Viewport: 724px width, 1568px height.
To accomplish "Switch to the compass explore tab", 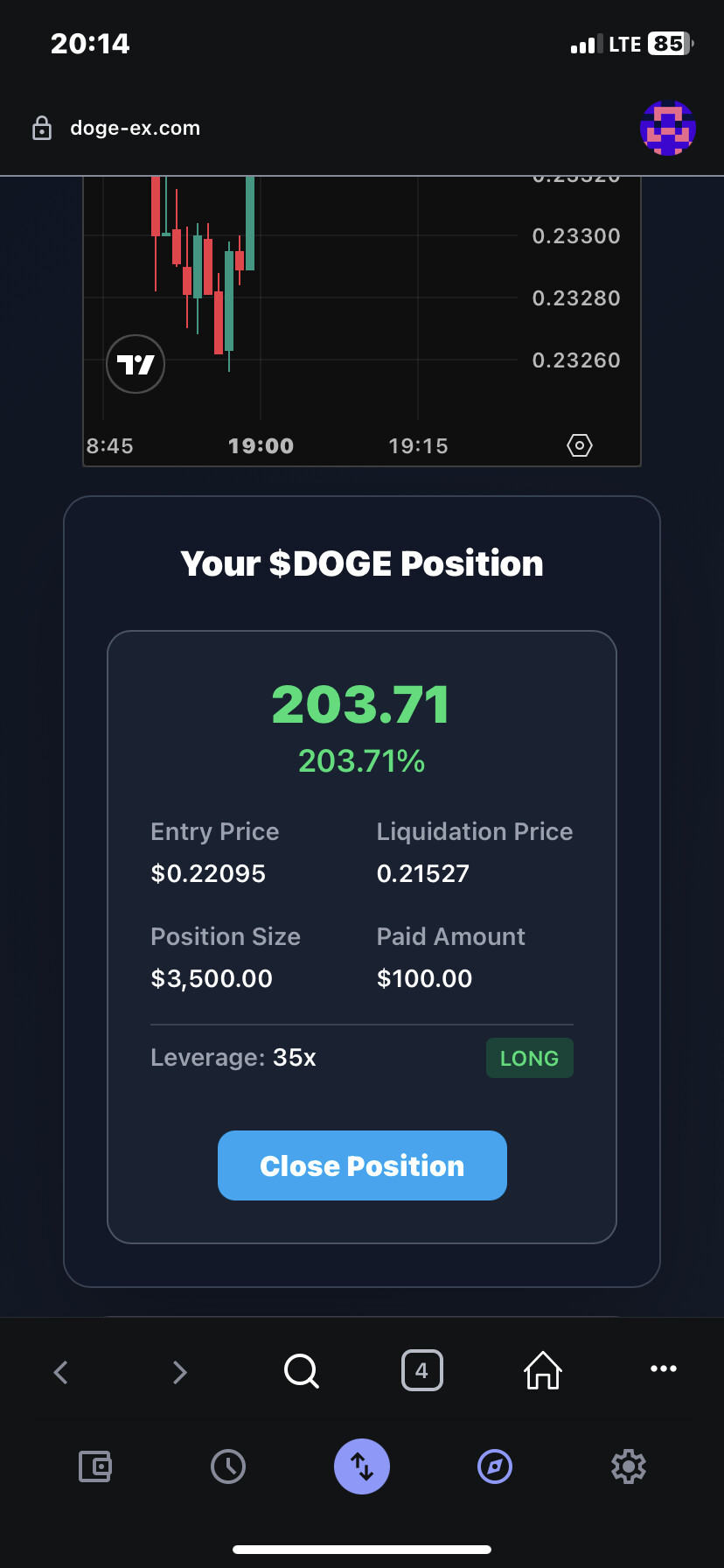I will tap(495, 1466).
